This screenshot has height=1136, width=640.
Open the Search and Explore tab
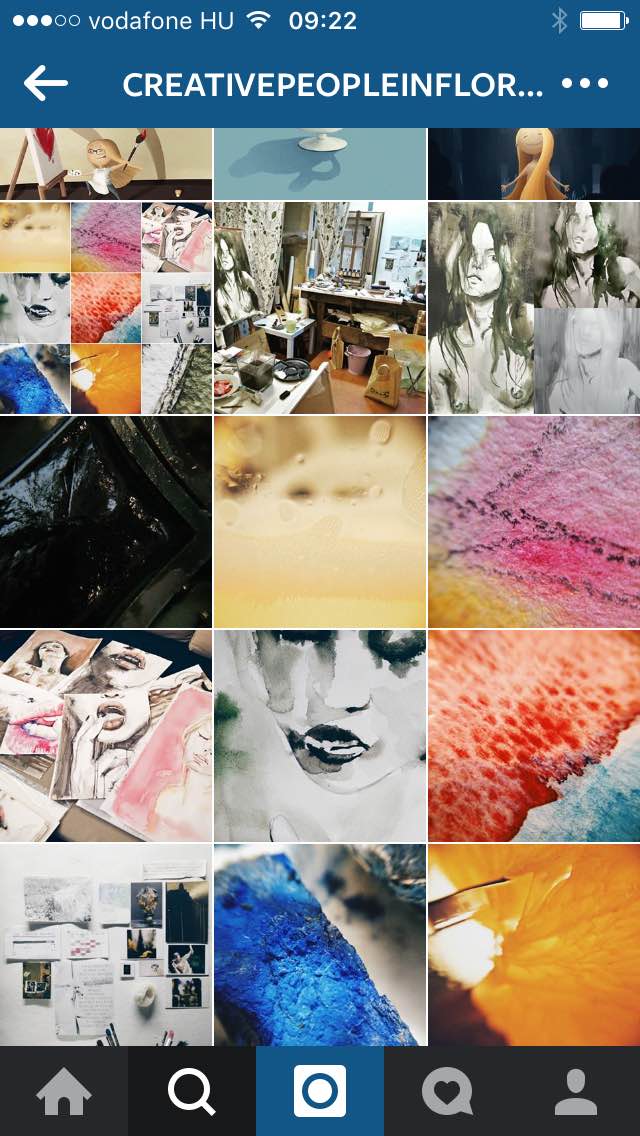coord(192,1092)
